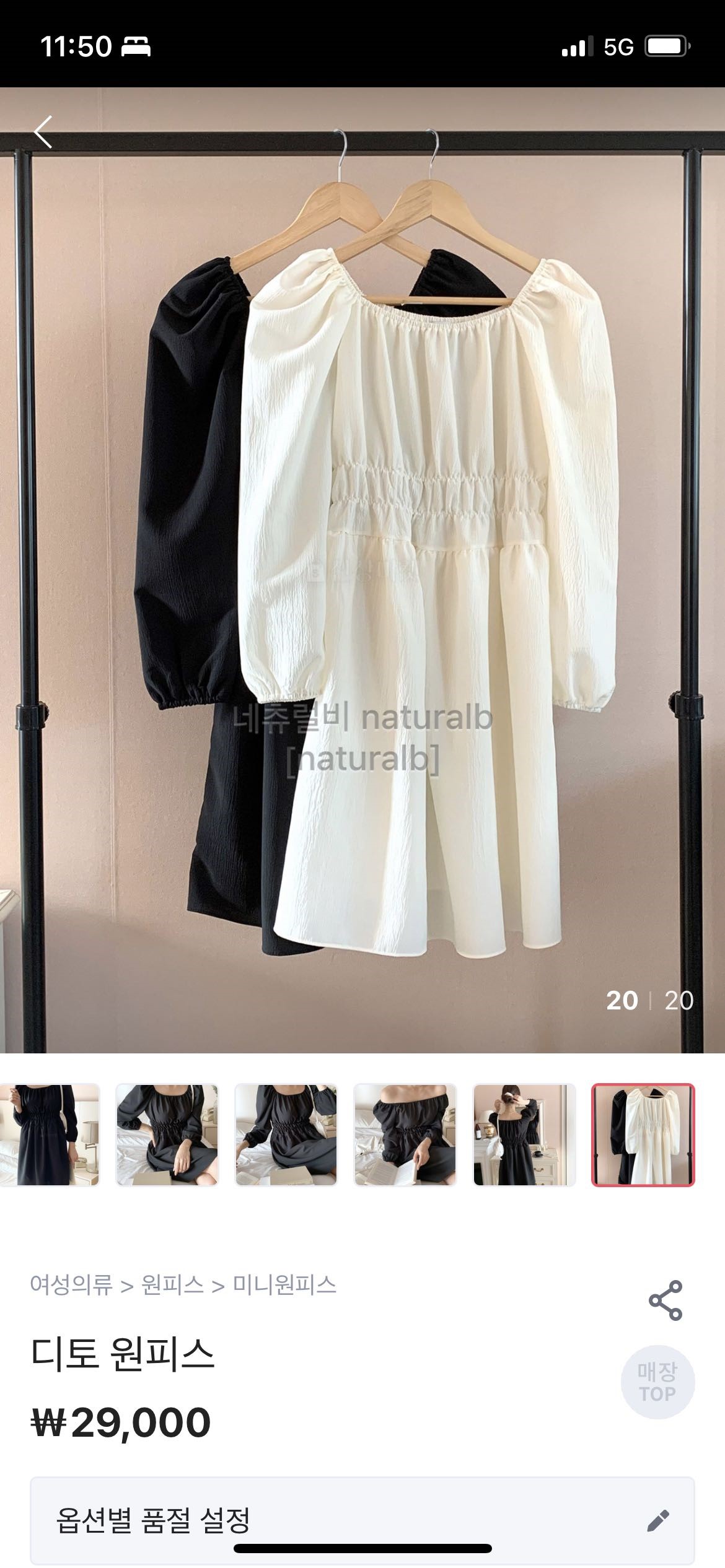This screenshot has width=725, height=1568.
Task: Go to the 원피스 breadcrumb category
Action: click(x=172, y=1285)
